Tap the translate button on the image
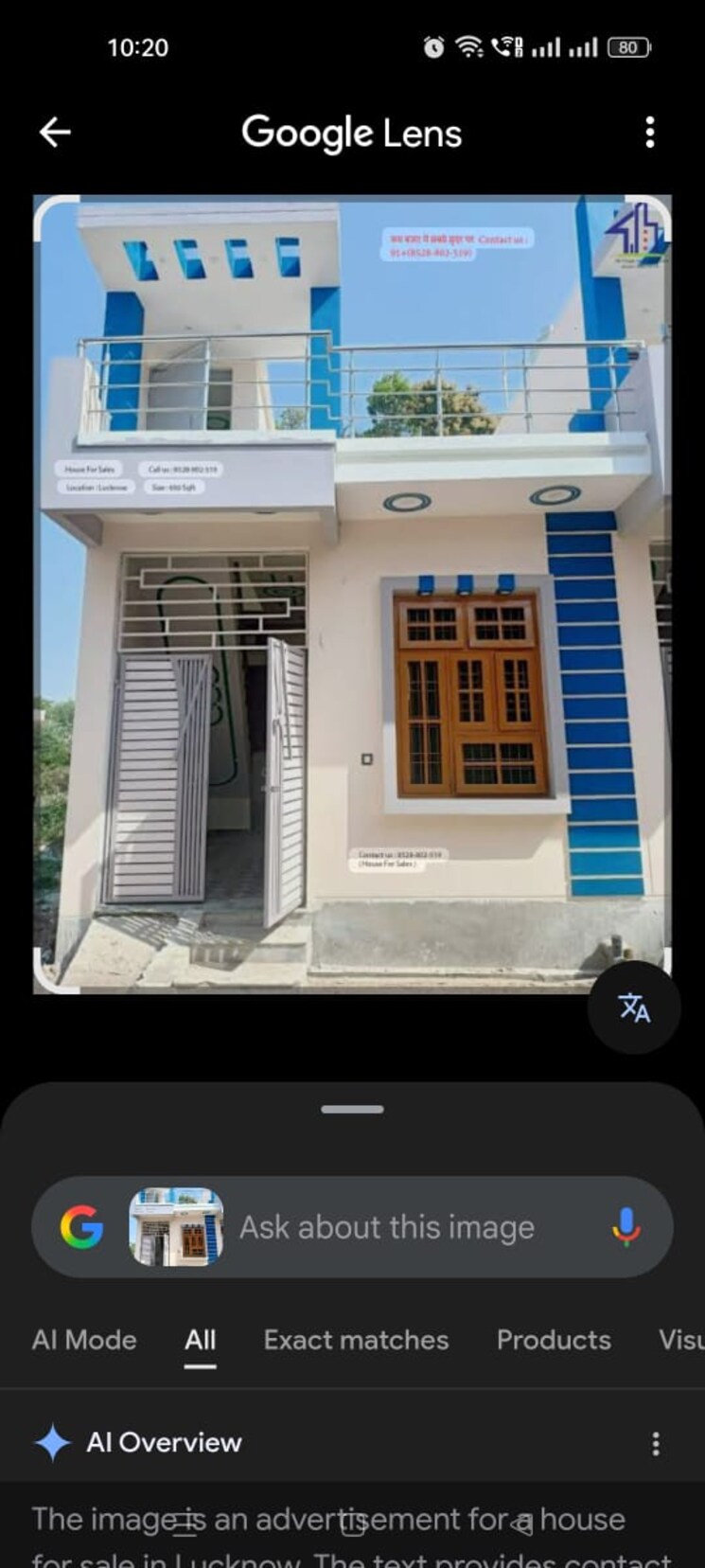This screenshot has width=705, height=1568. pyautogui.click(x=633, y=1007)
